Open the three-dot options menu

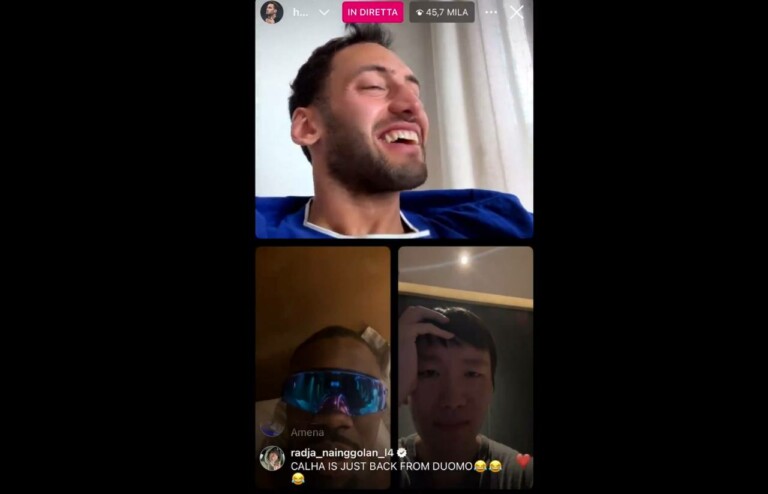(x=491, y=13)
